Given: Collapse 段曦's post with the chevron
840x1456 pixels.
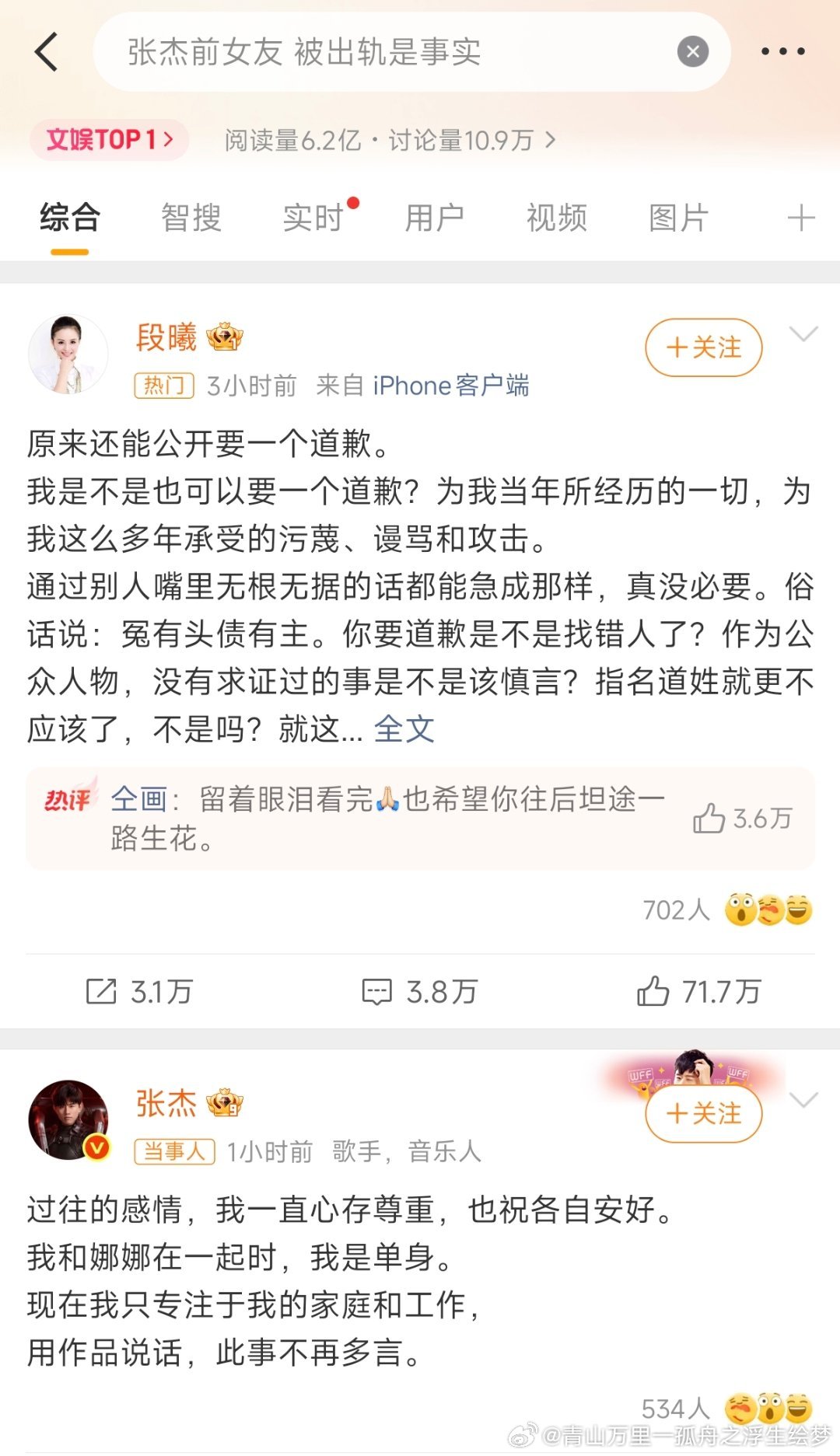Looking at the screenshot, I should 805,334.
